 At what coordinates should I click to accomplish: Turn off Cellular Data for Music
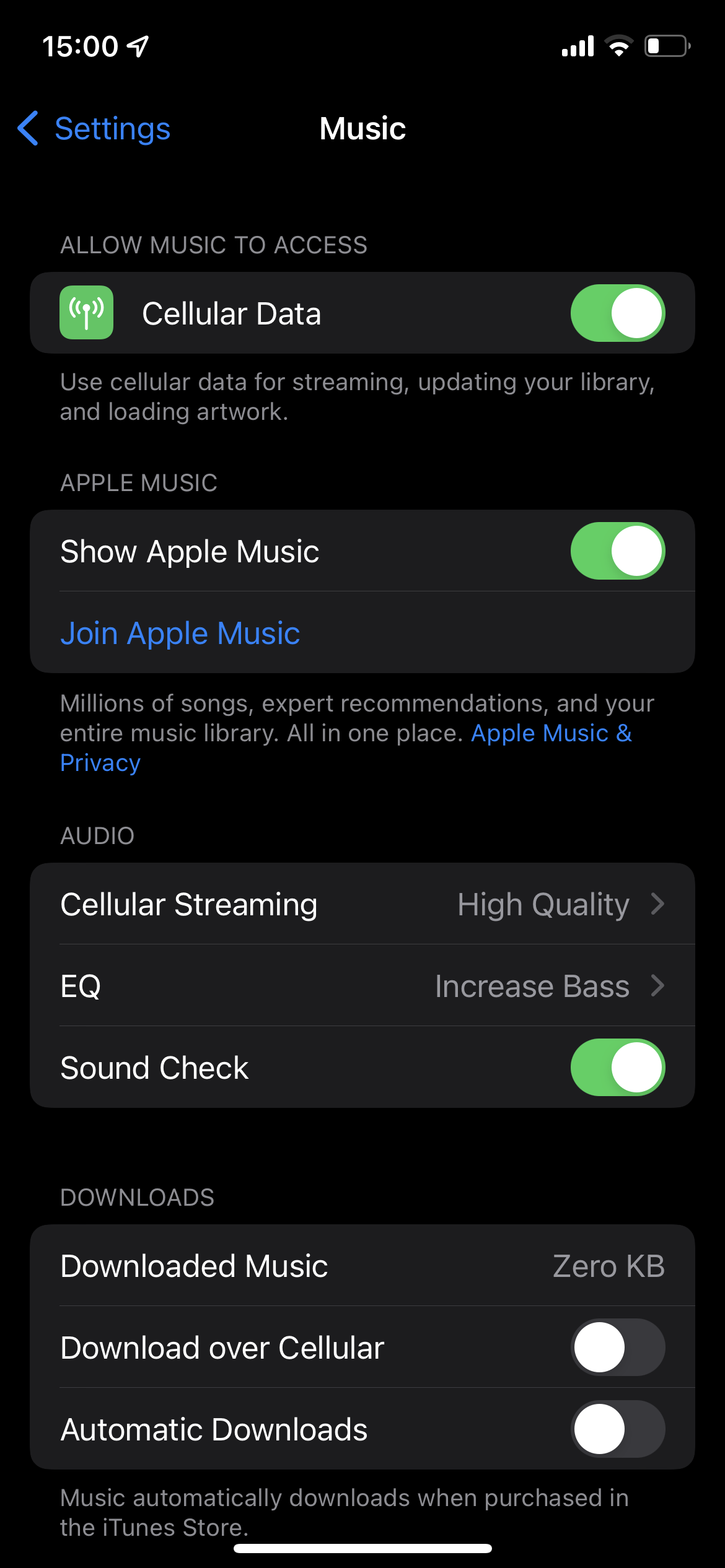pos(617,313)
